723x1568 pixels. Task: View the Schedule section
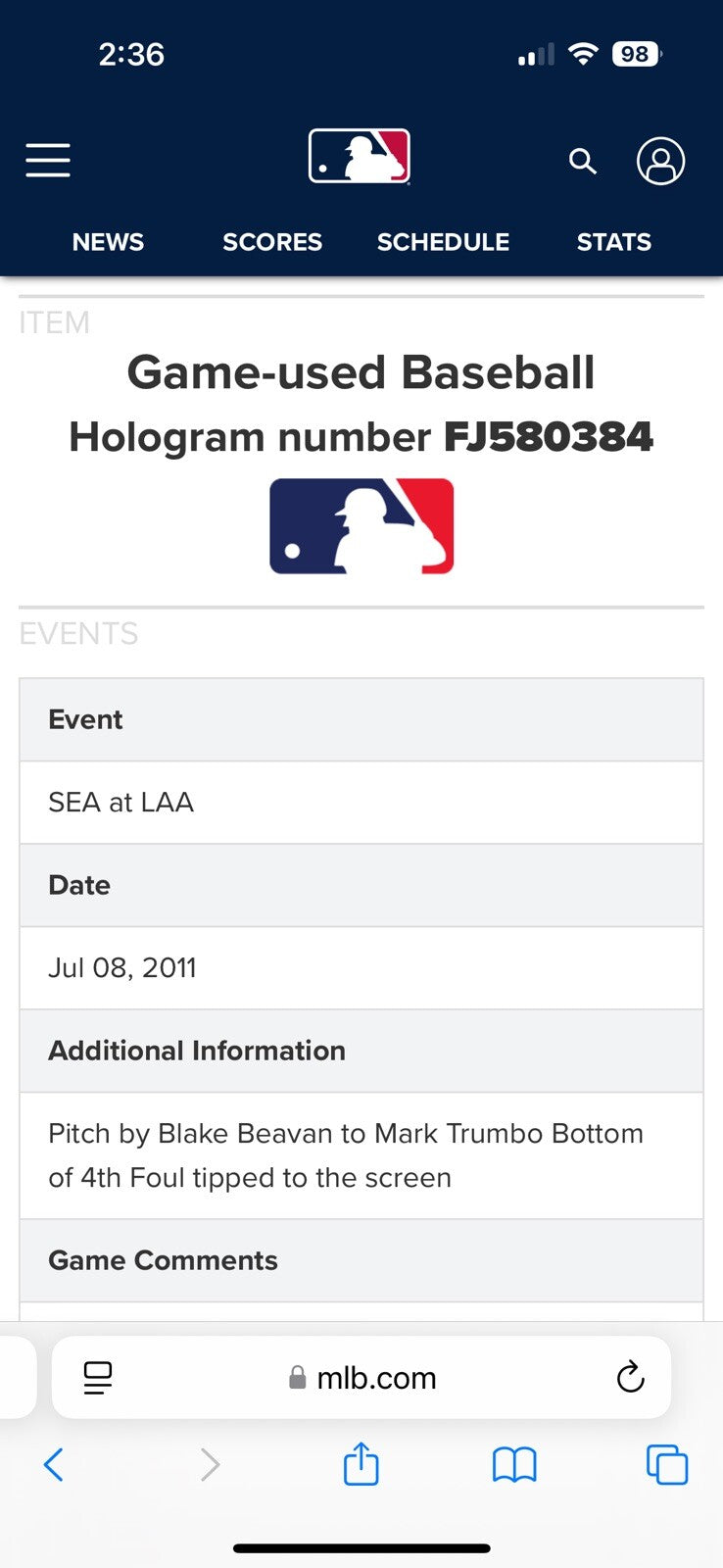click(x=443, y=242)
